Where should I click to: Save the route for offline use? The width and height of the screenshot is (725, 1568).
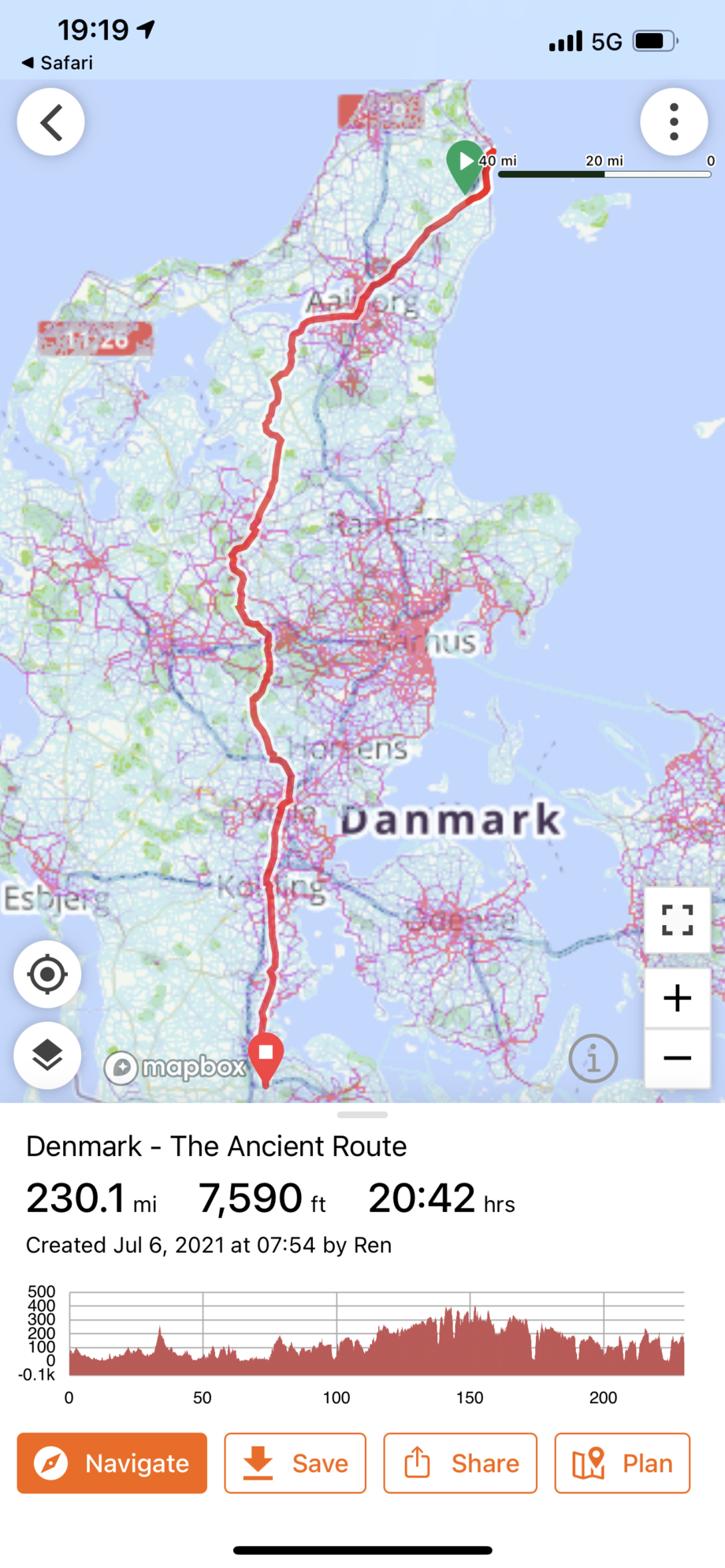(295, 1463)
